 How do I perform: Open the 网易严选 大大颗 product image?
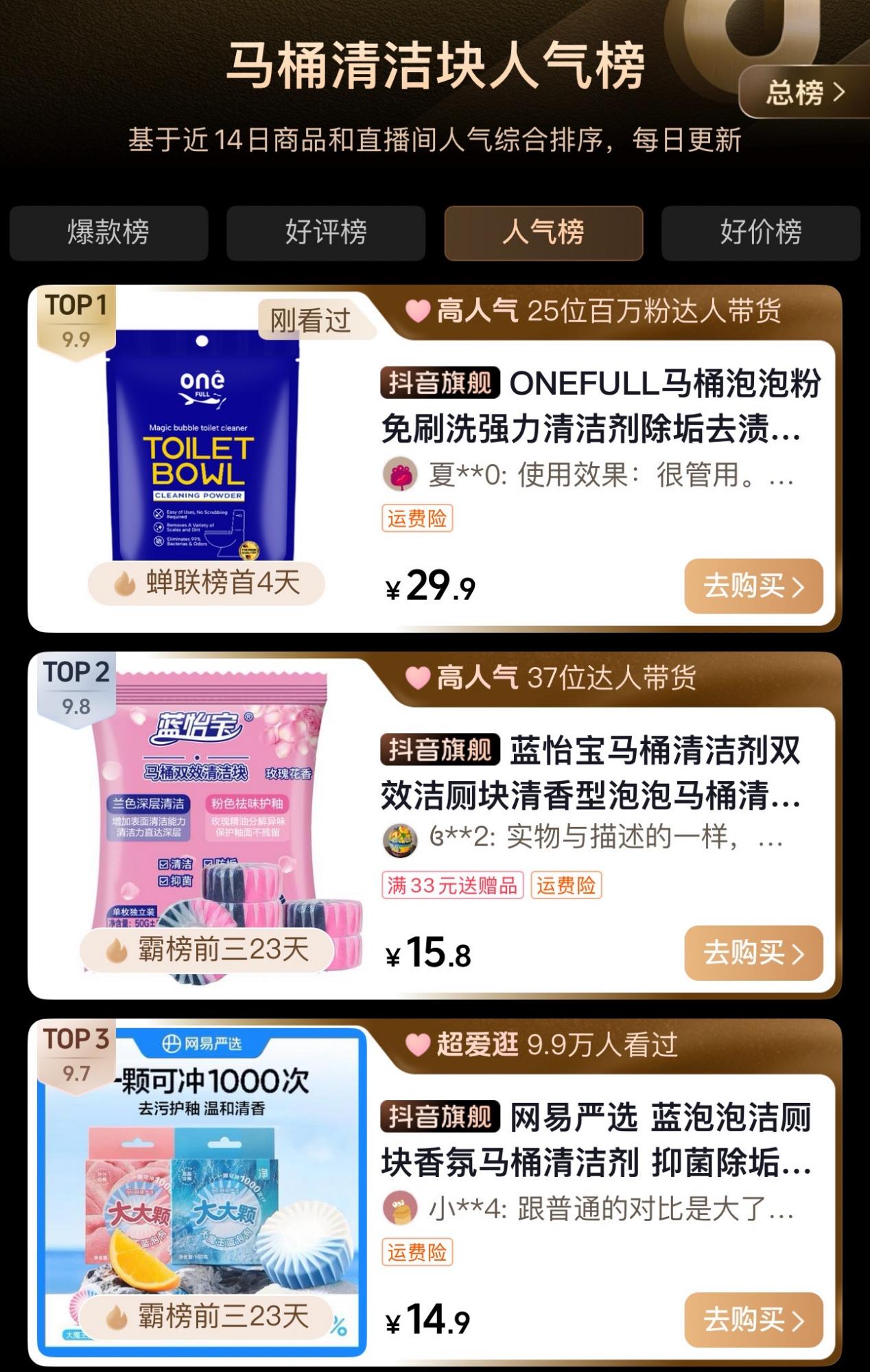click(x=202, y=1181)
